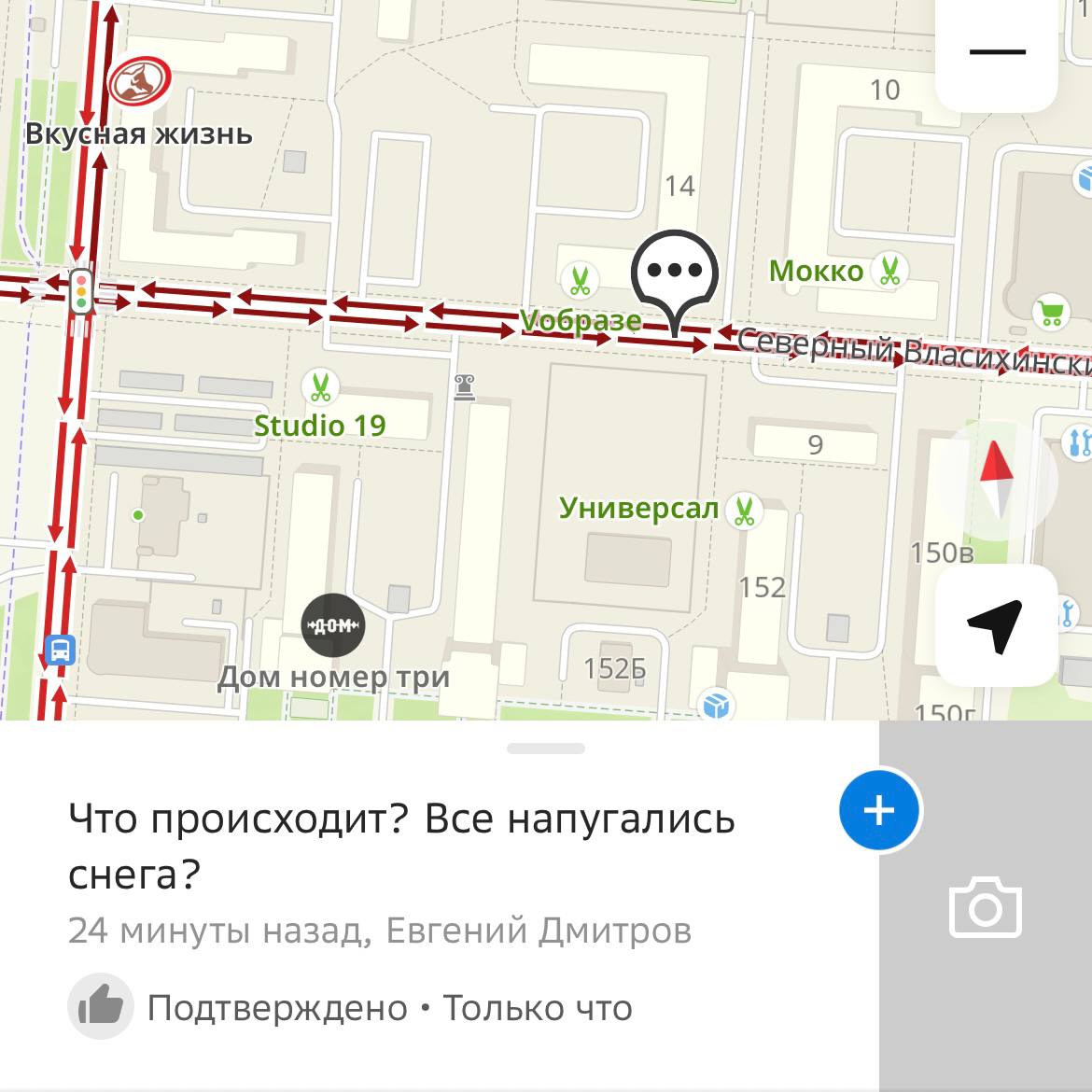
Task: Reset map orientation with the compass
Action: (996, 480)
